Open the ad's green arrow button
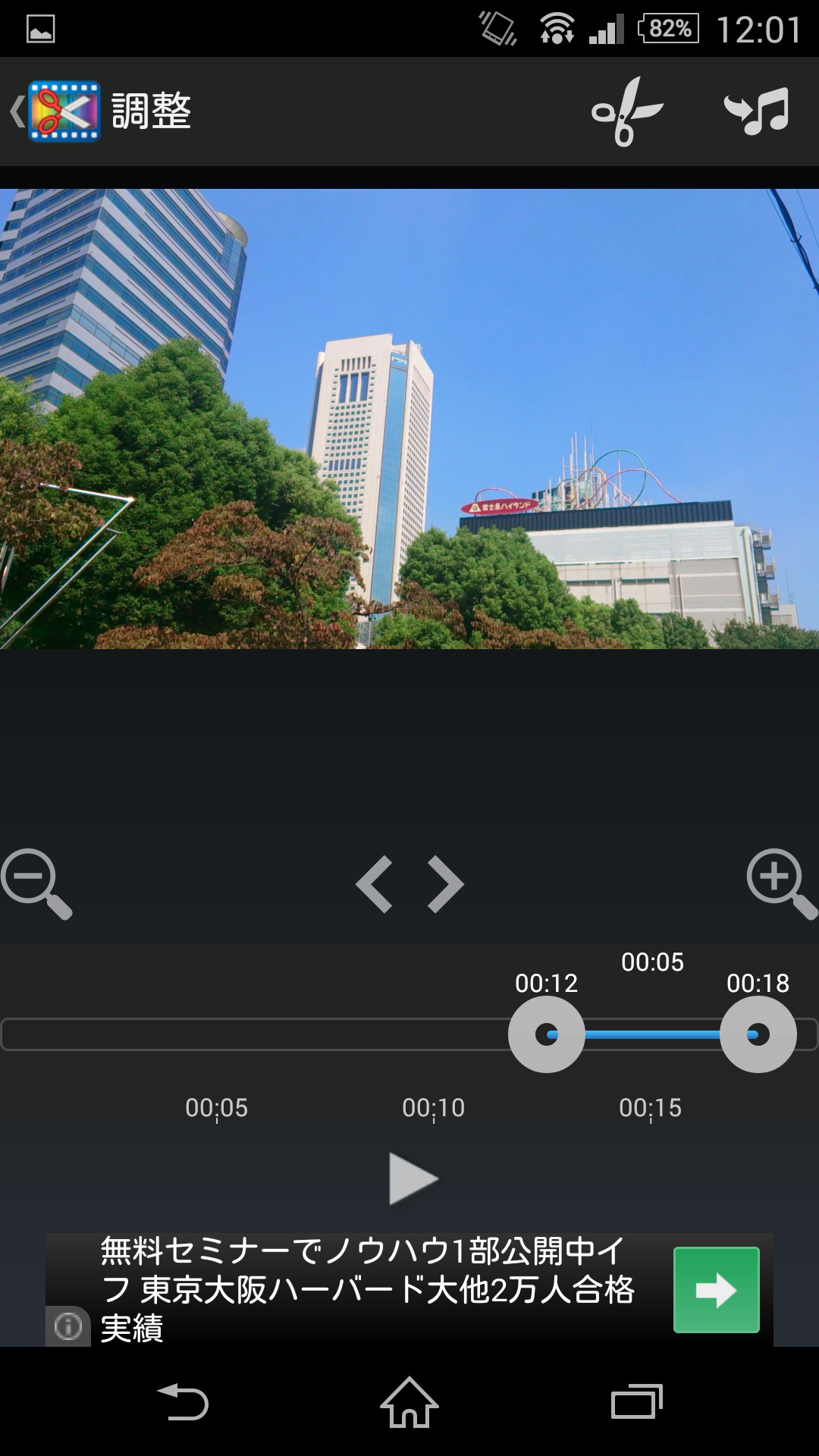Screen dimensions: 819x1456 tap(716, 1290)
